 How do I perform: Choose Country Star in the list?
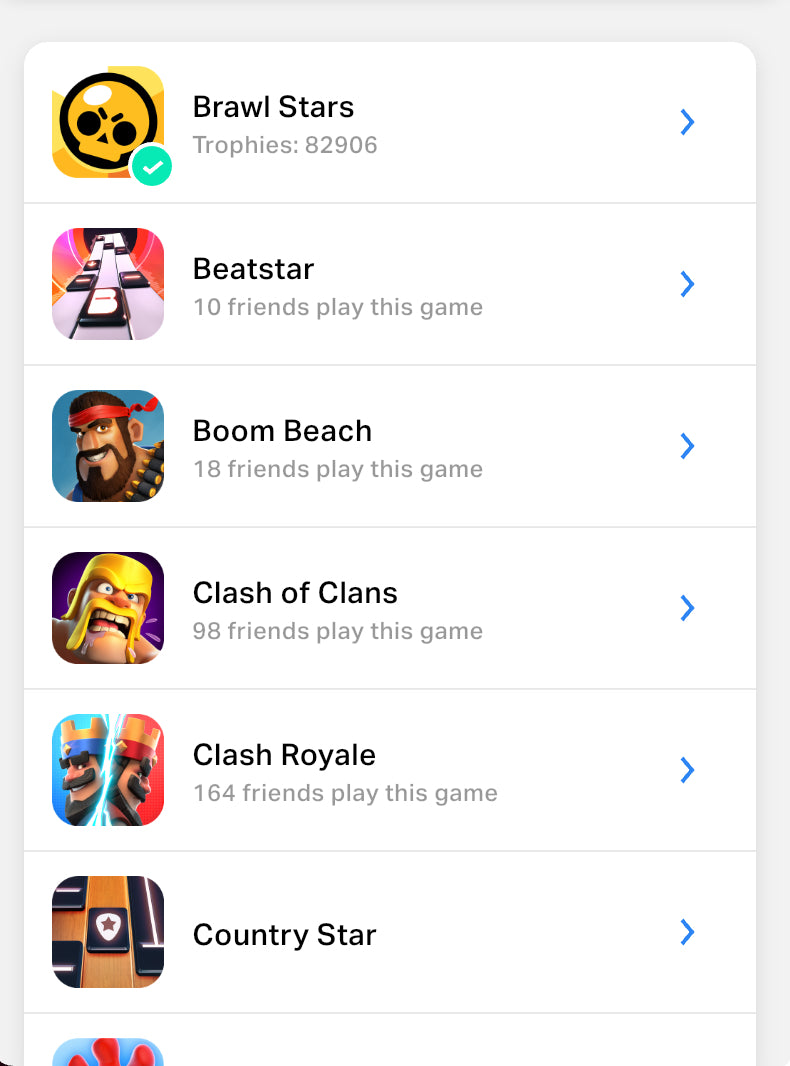pos(389,933)
